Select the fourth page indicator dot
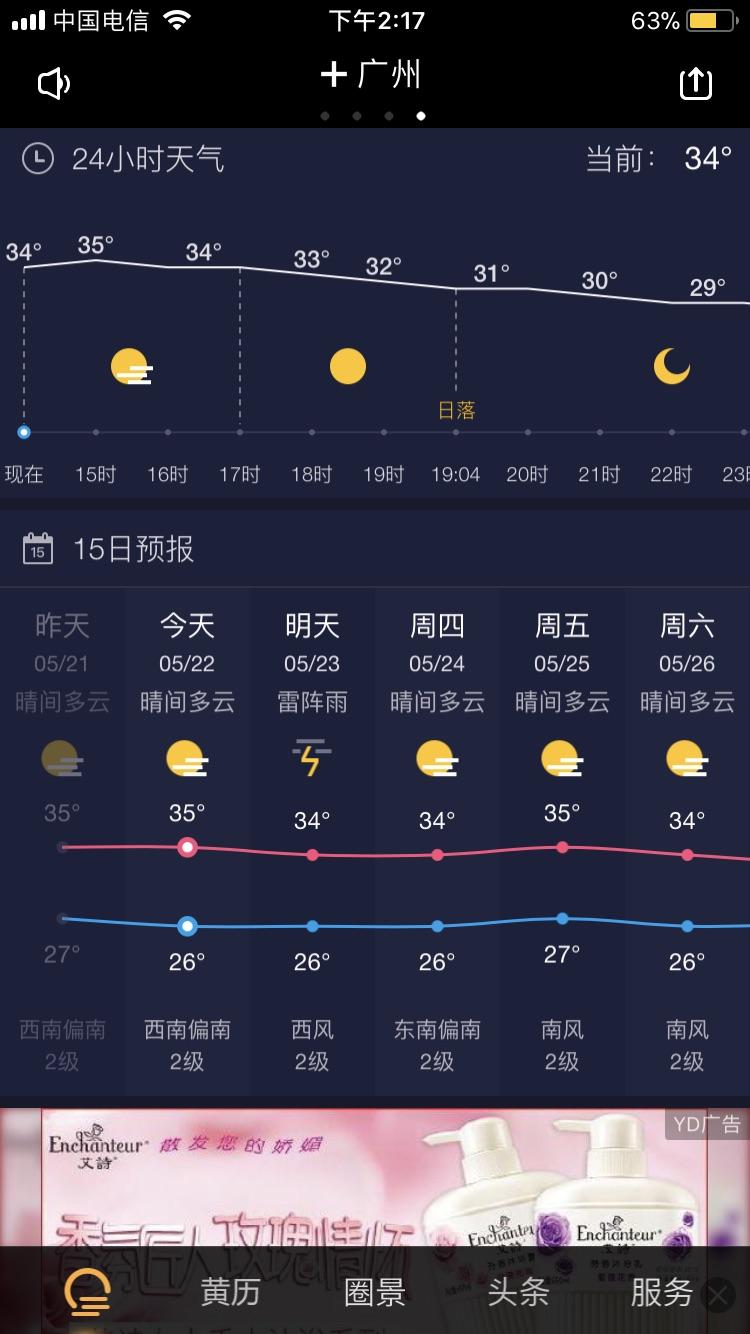 click(x=420, y=115)
